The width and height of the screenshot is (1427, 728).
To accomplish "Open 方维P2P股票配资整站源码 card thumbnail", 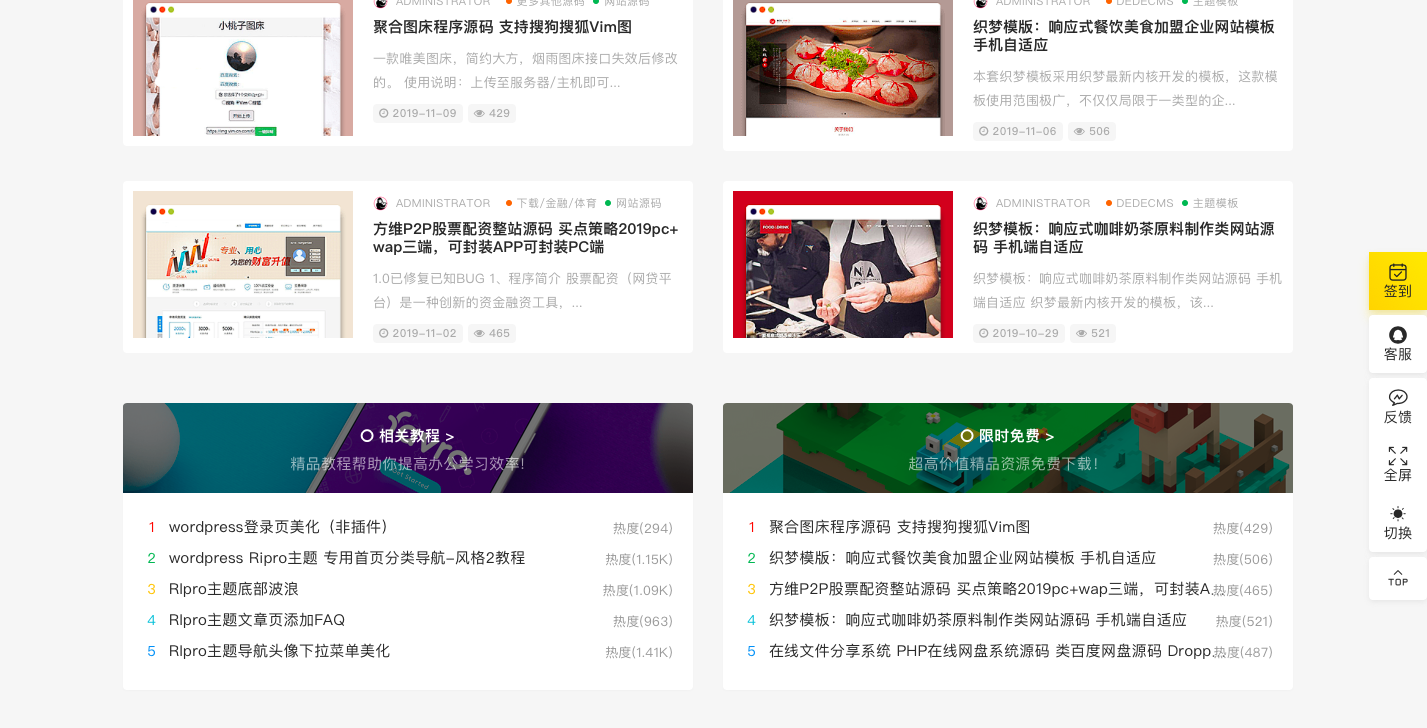I will click(243, 264).
